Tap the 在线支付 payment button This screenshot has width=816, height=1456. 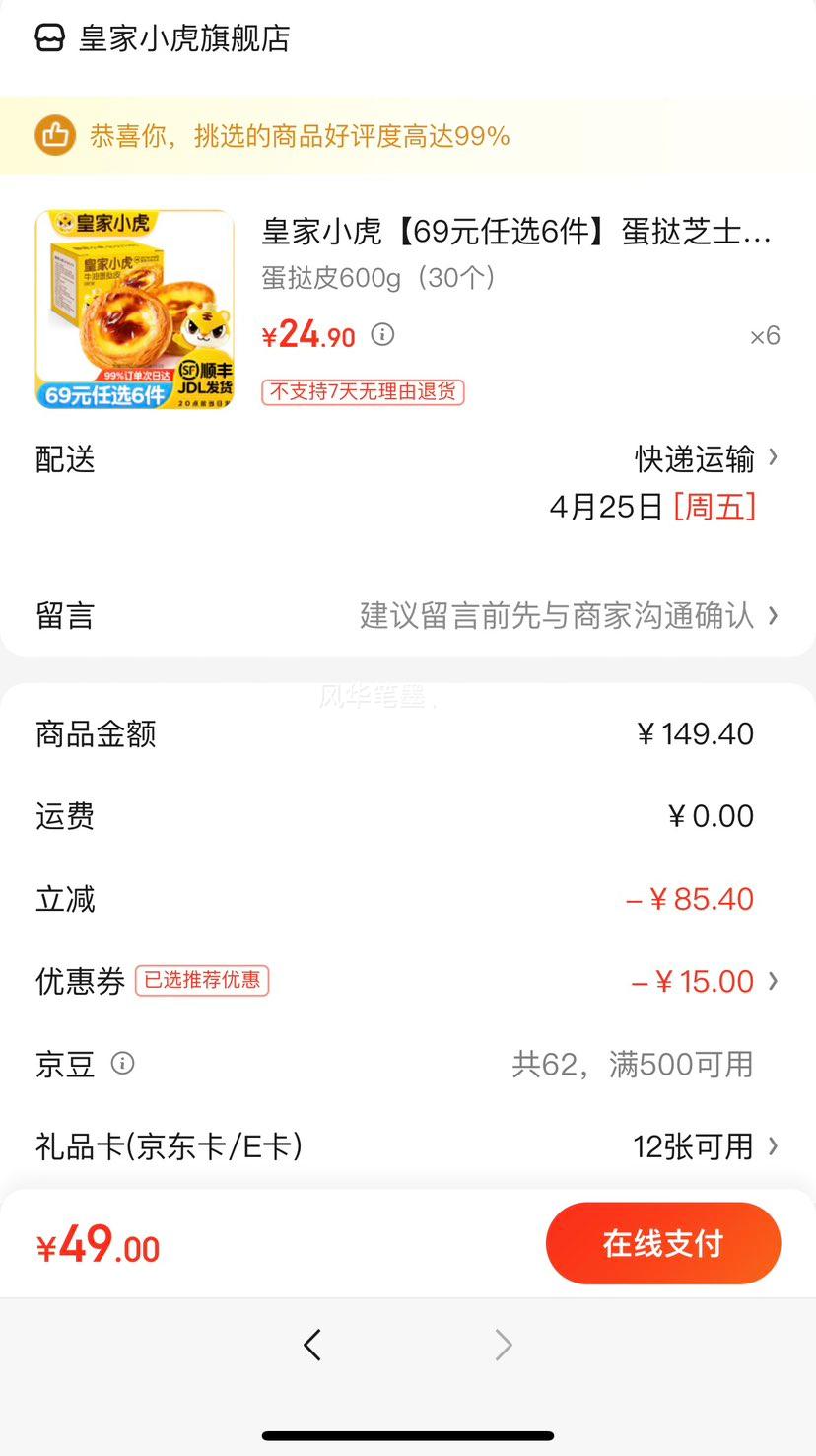click(x=662, y=1243)
